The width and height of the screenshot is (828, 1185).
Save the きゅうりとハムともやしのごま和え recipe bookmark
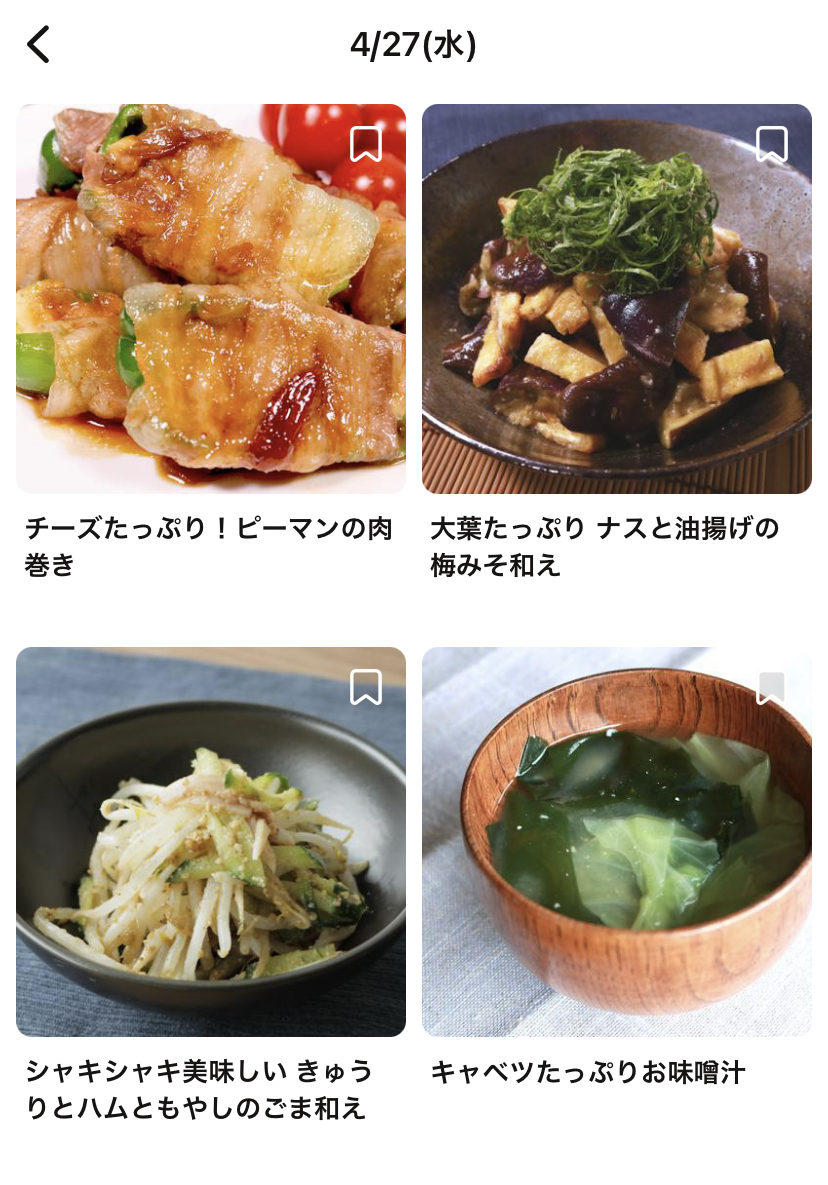pyautogui.click(x=366, y=688)
